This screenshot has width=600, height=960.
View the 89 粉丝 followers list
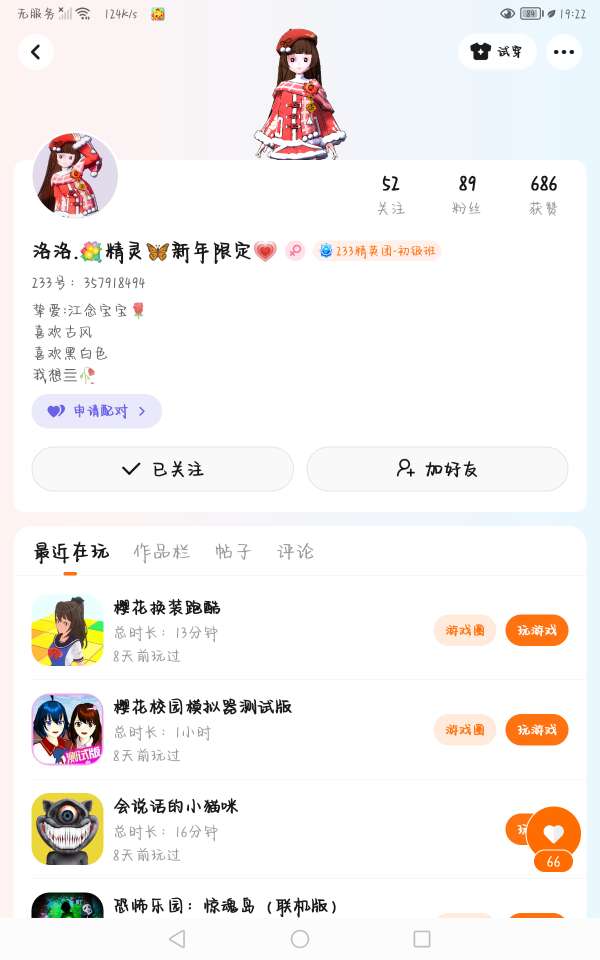coord(467,195)
